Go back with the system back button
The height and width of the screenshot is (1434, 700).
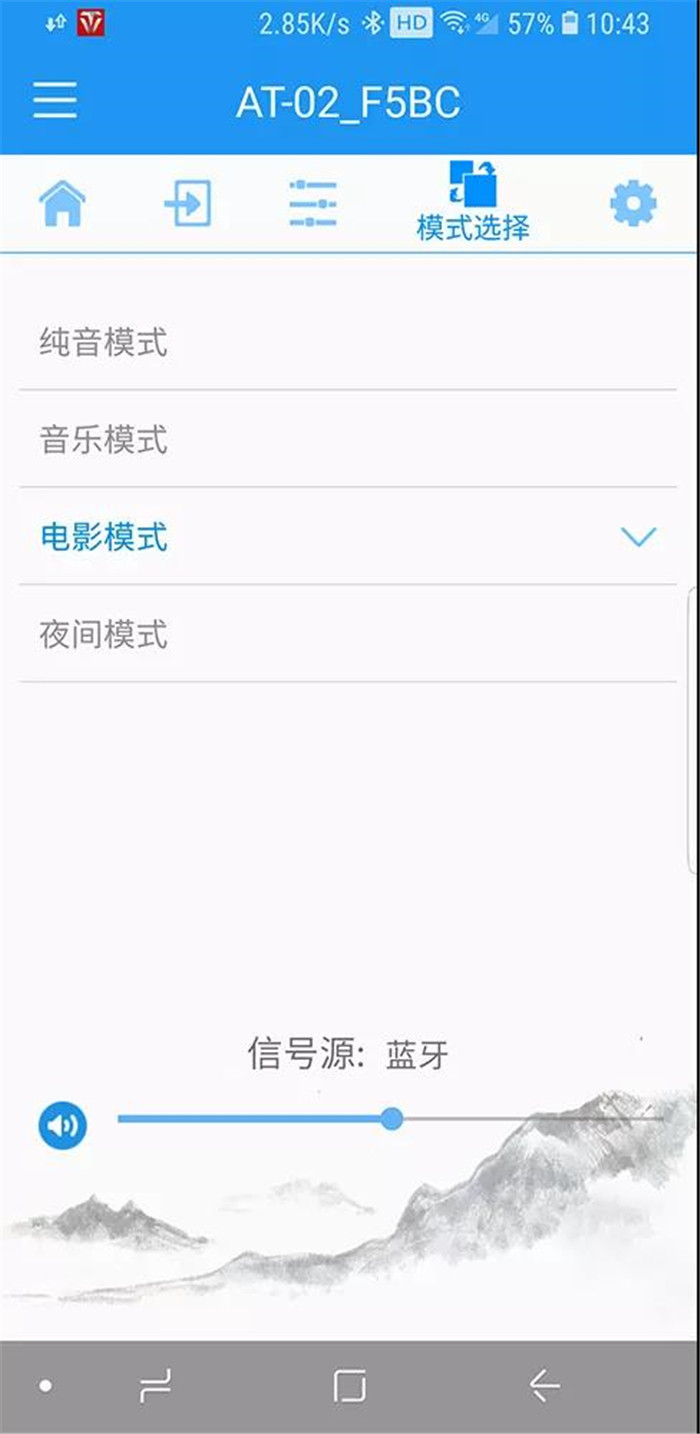pos(544,1386)
